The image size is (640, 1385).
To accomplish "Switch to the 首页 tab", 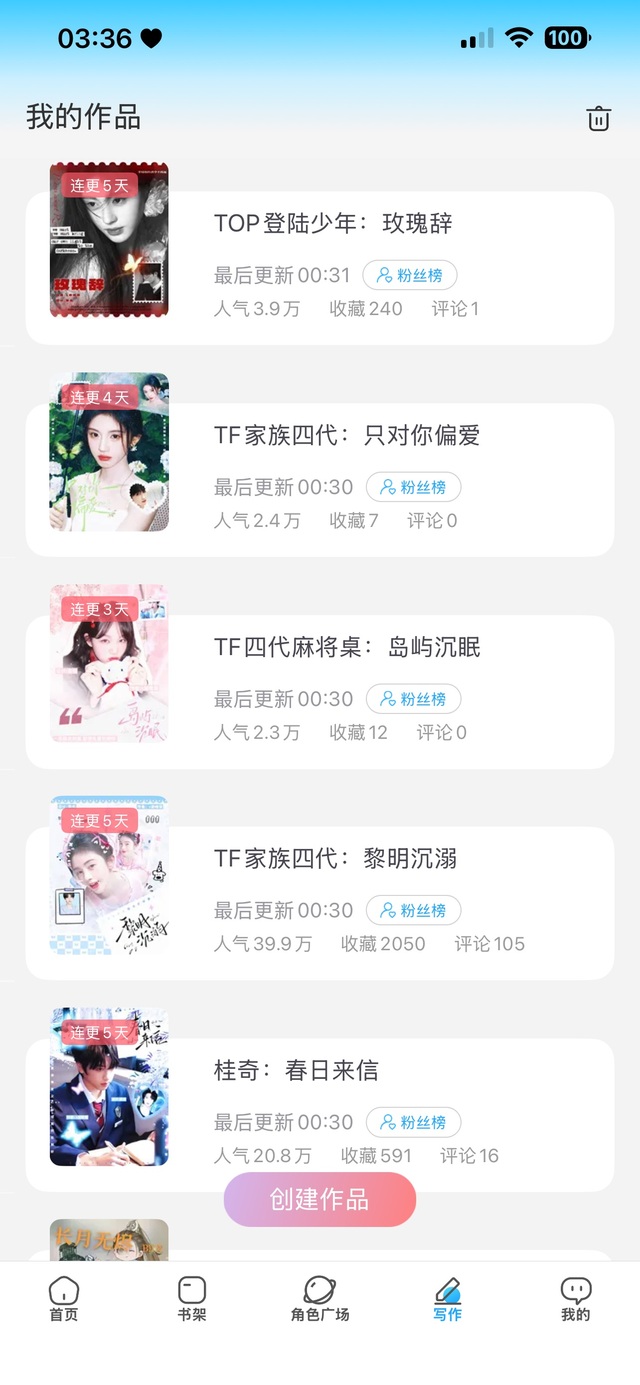I will (x=64, y=1299).
